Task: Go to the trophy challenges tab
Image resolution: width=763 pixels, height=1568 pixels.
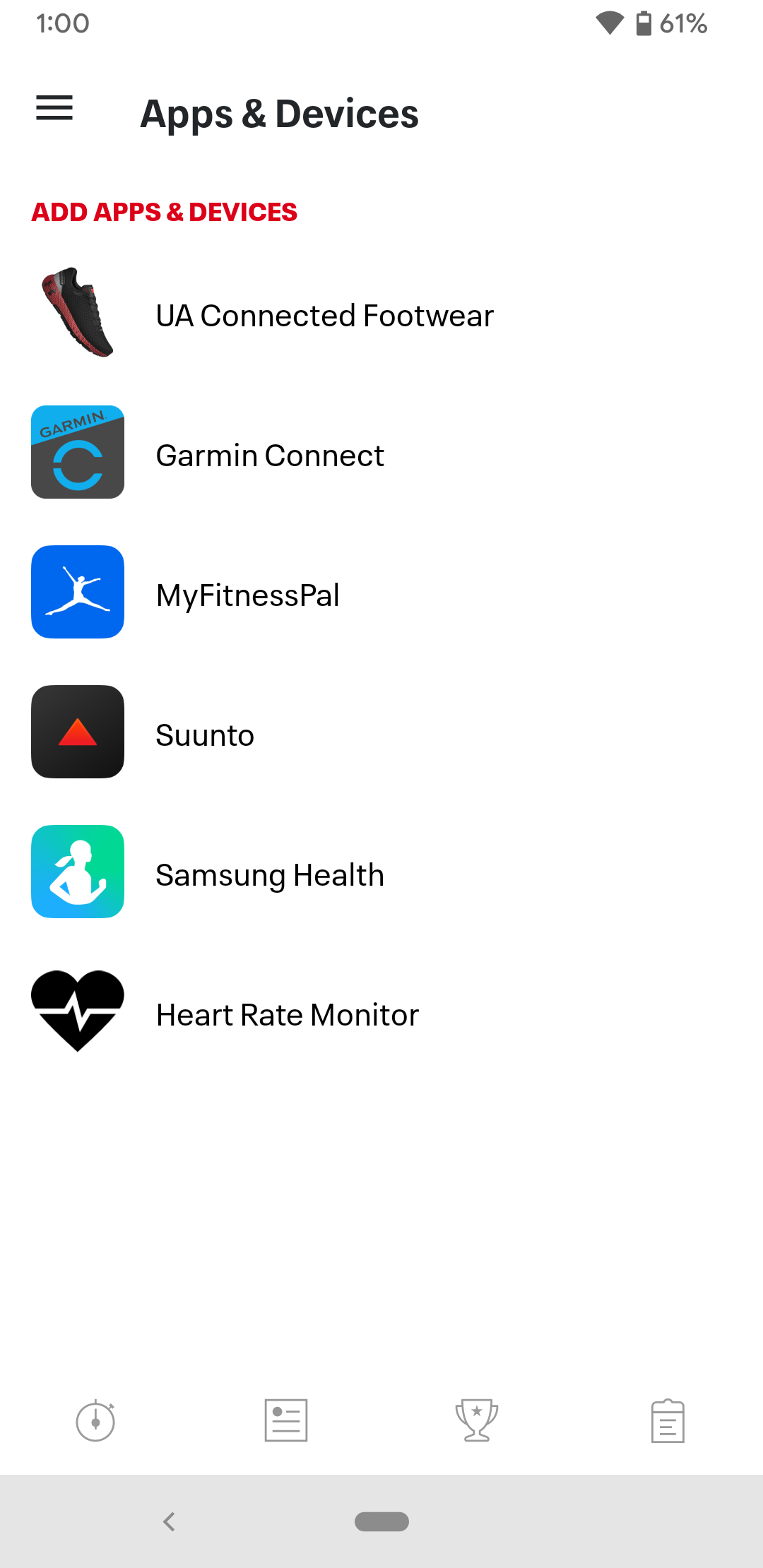Action: [477, 1420]
